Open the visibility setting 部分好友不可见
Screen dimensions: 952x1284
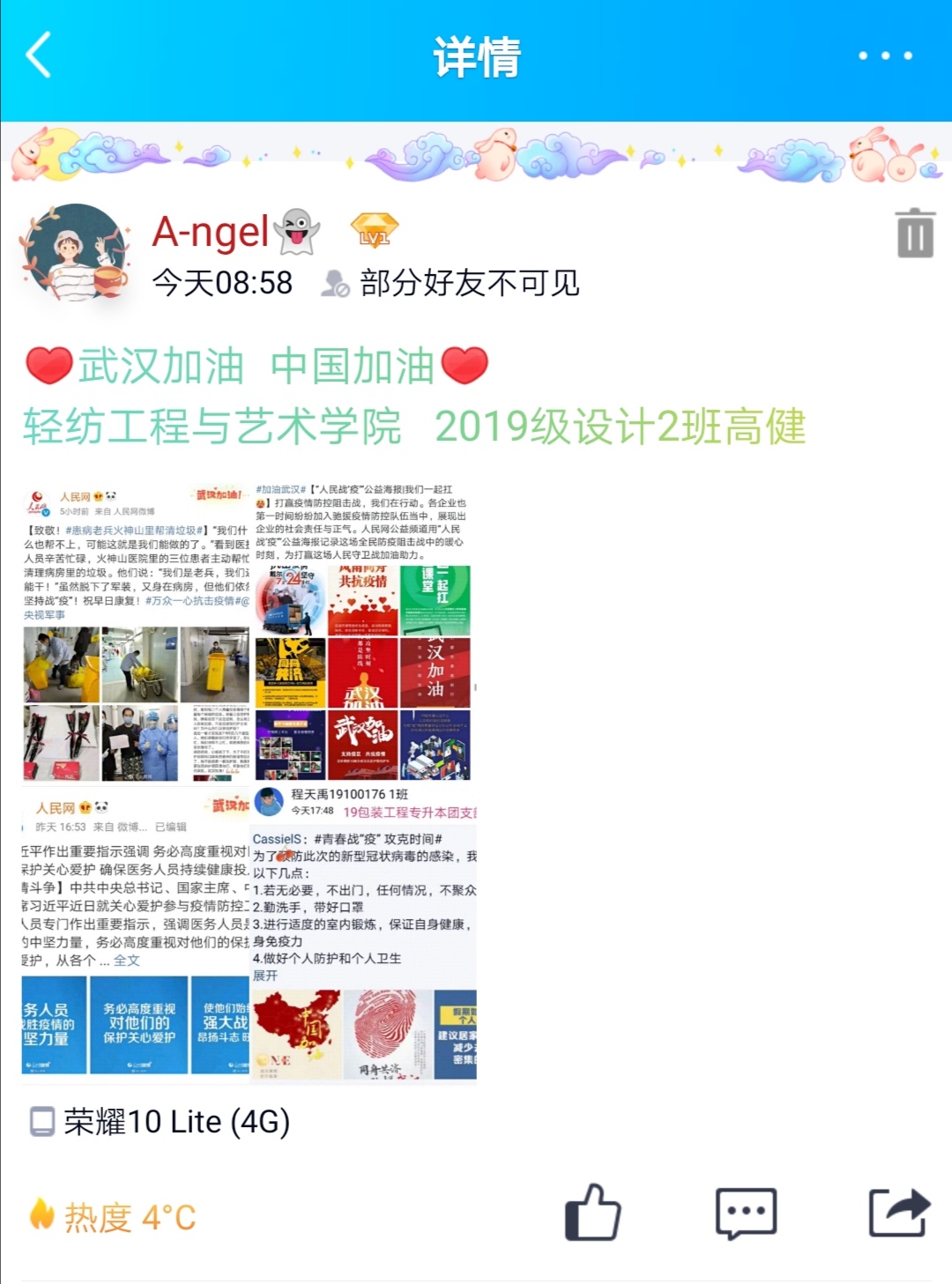(x=453, y=283)
